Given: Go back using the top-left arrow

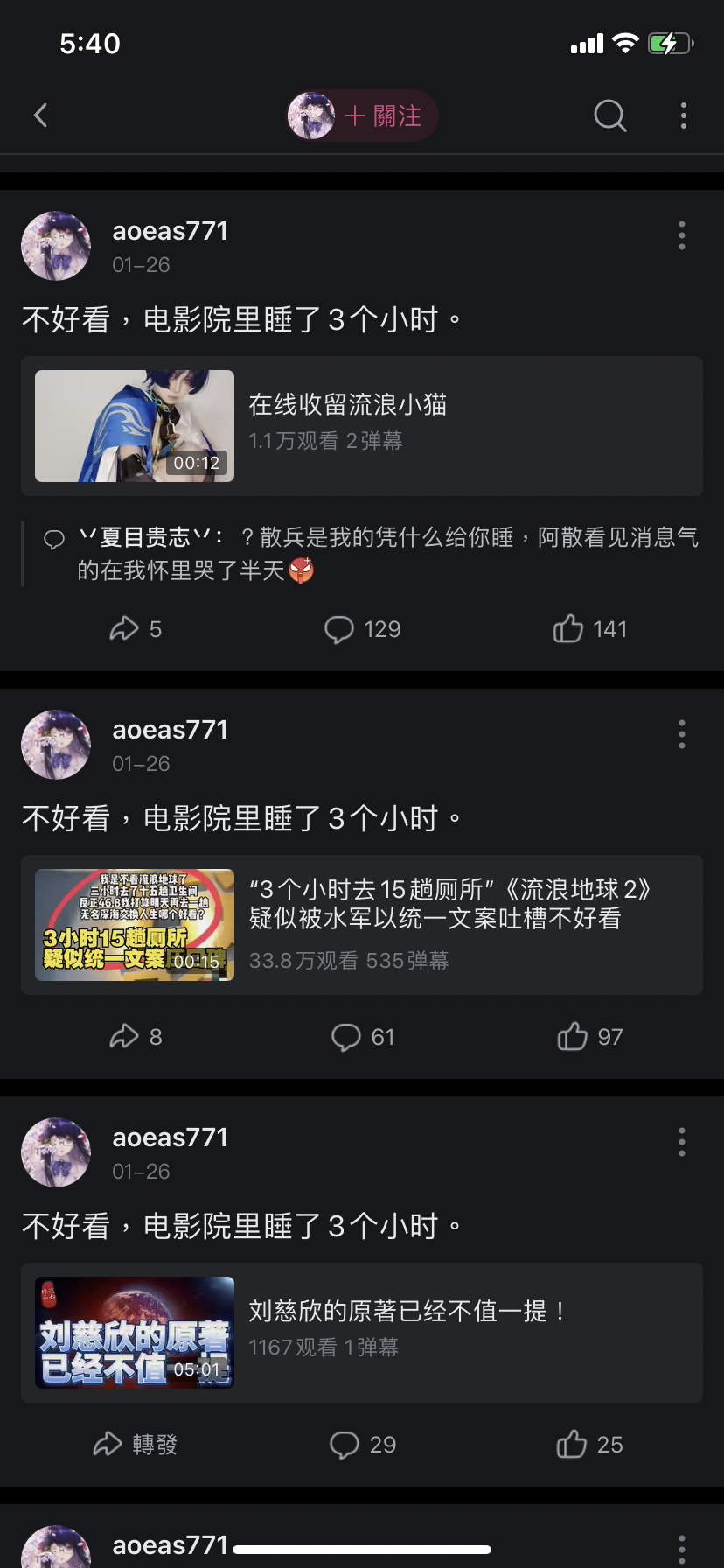Looking at the screenshot, I should tap(40, 115).
